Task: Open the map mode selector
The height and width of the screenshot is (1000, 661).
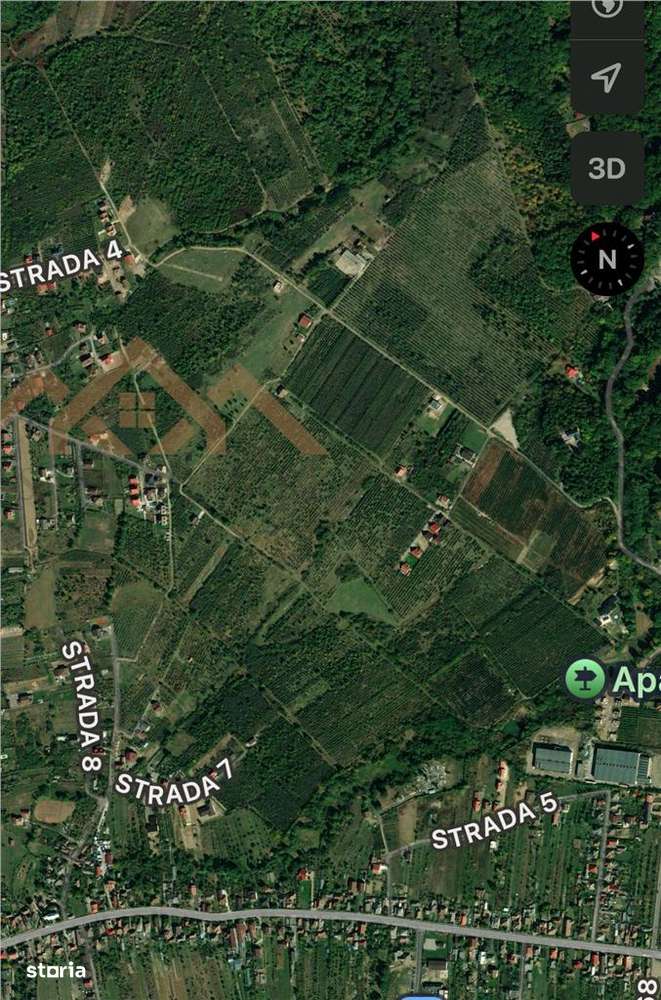Action: pos(607,10)
